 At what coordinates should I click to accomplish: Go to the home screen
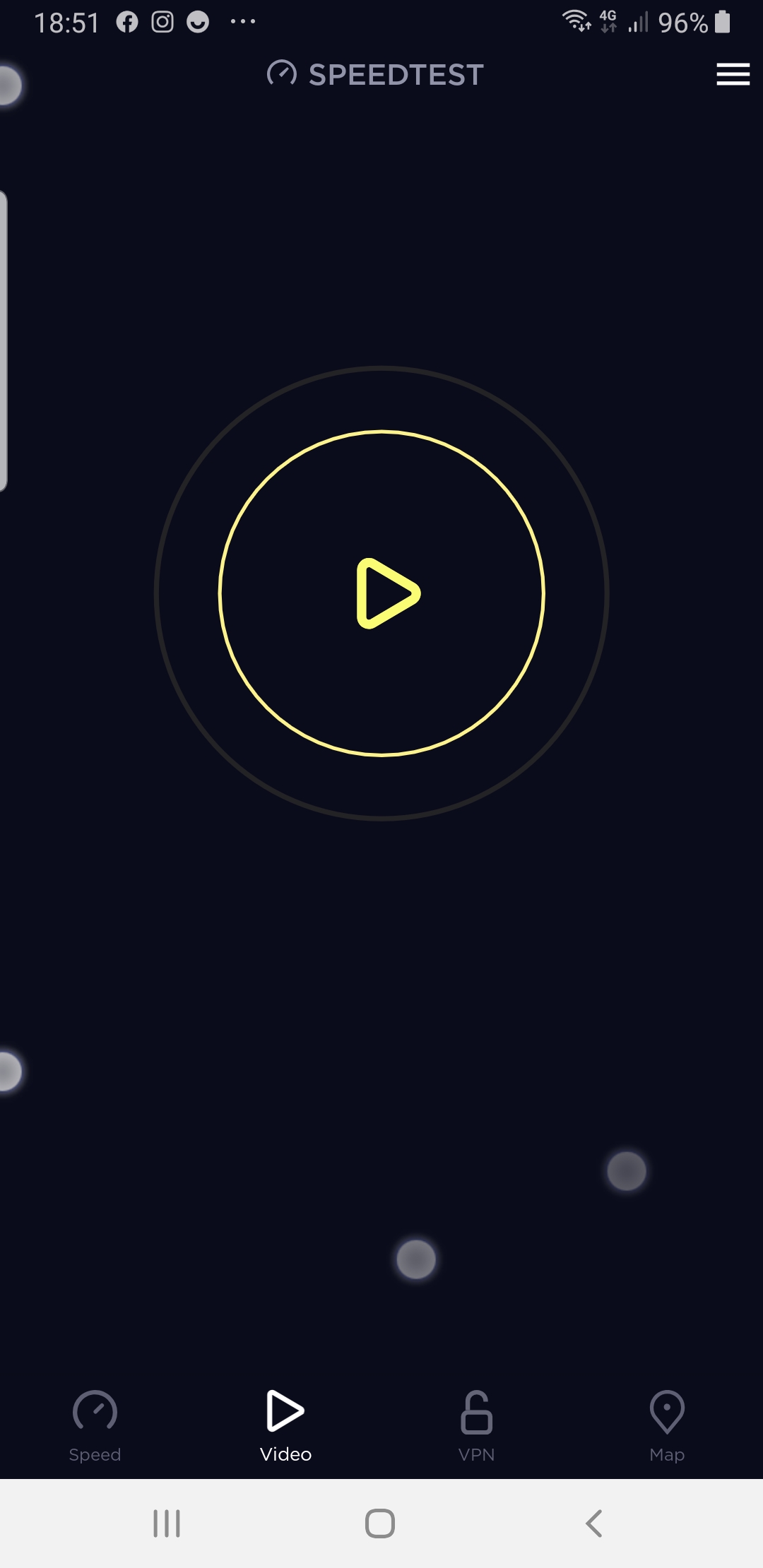380,1524
